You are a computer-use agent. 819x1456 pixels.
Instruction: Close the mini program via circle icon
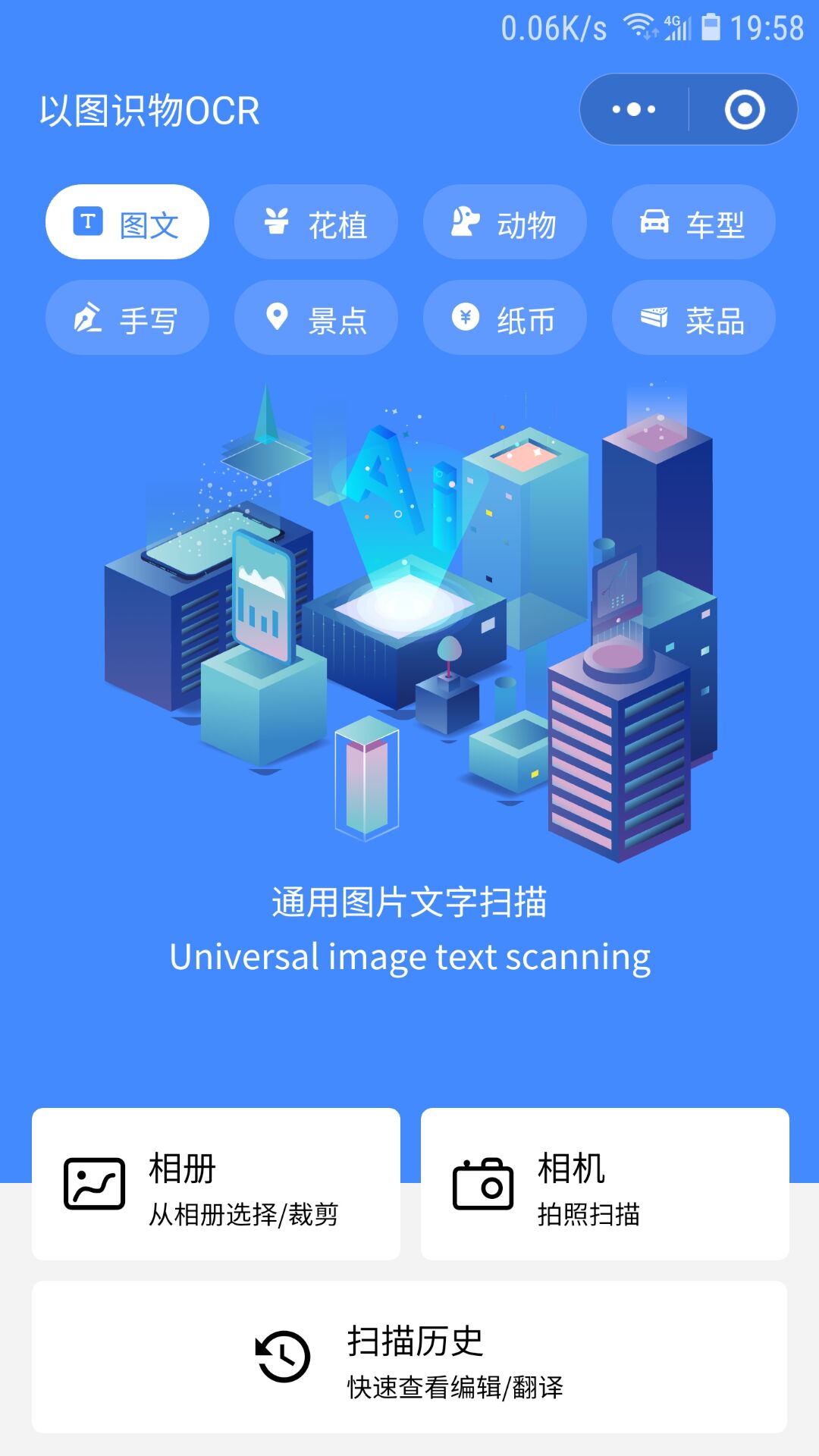[x=744, y=109]
